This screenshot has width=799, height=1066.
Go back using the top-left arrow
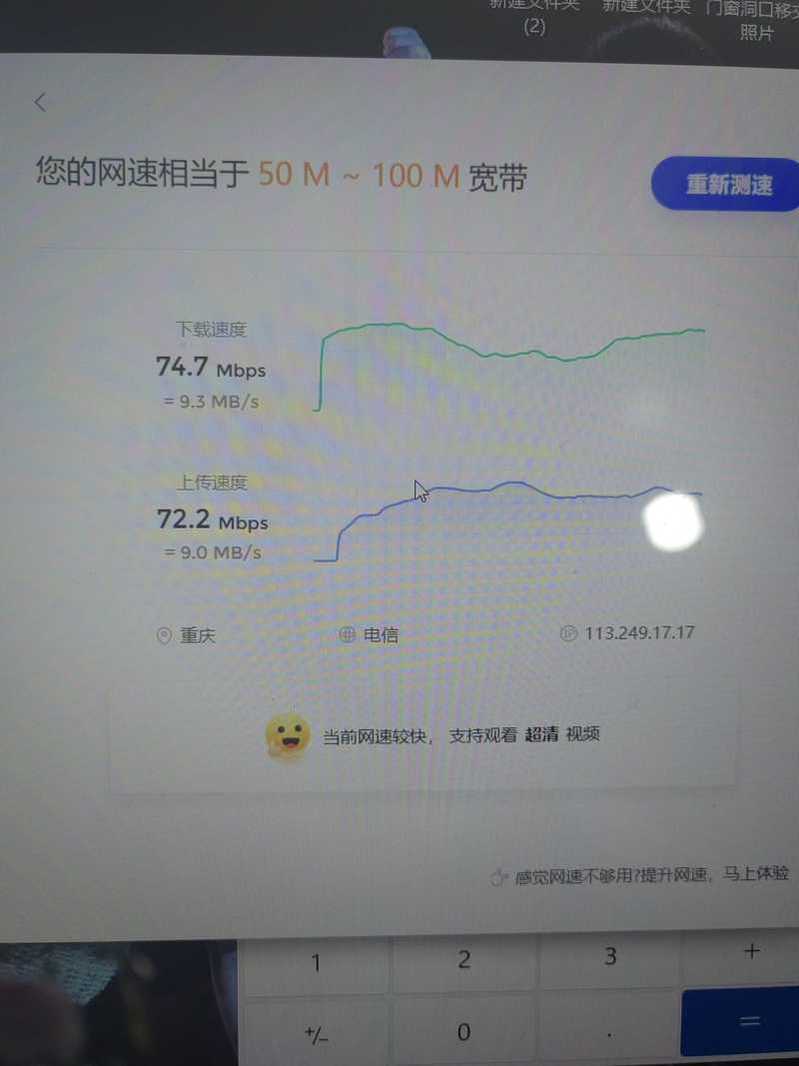point(40,102)
